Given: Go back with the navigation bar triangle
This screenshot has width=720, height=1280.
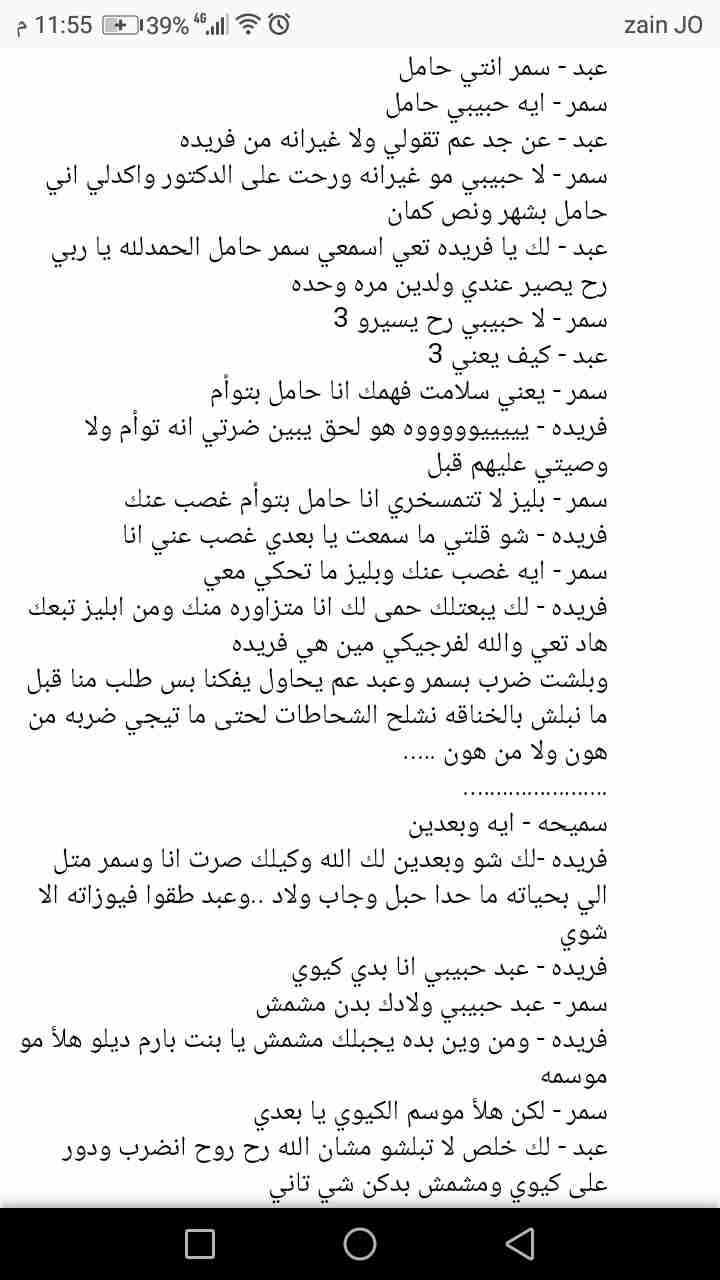Looking at the screenshot, I should (x=519, y=1243).
